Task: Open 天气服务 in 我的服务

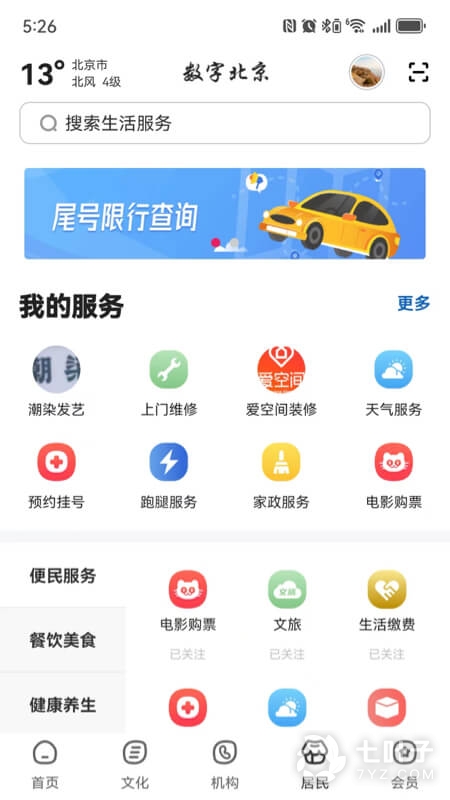Action: [x=393, y=382]
